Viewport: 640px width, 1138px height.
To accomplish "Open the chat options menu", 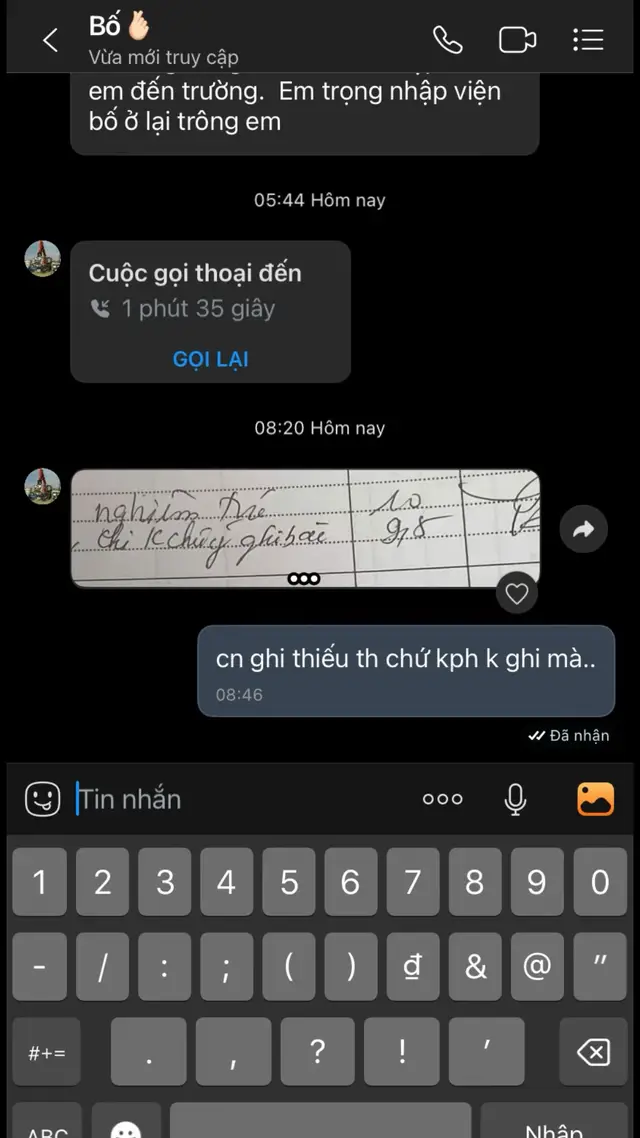I will [x=588, y=40].
